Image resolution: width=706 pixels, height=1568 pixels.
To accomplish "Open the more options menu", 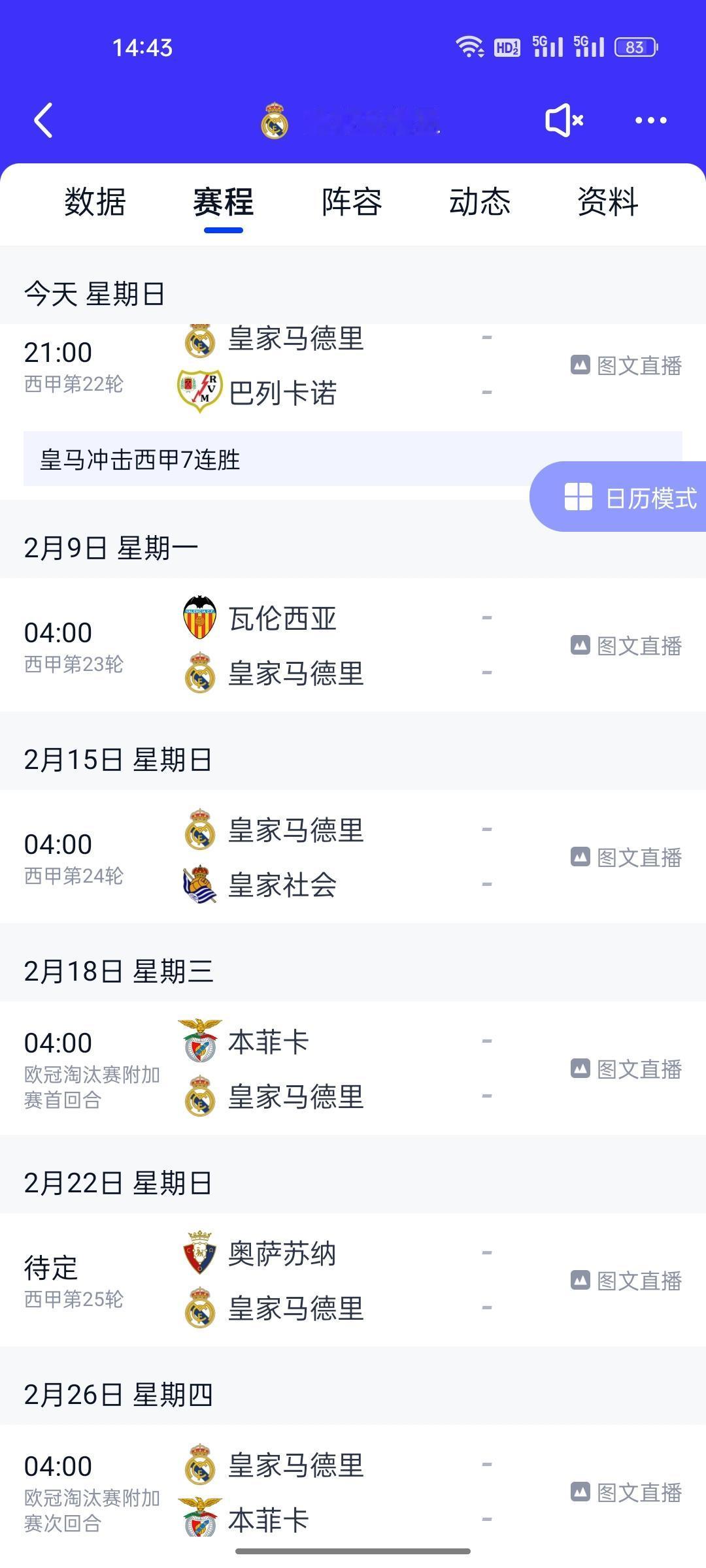I will 649,120.
